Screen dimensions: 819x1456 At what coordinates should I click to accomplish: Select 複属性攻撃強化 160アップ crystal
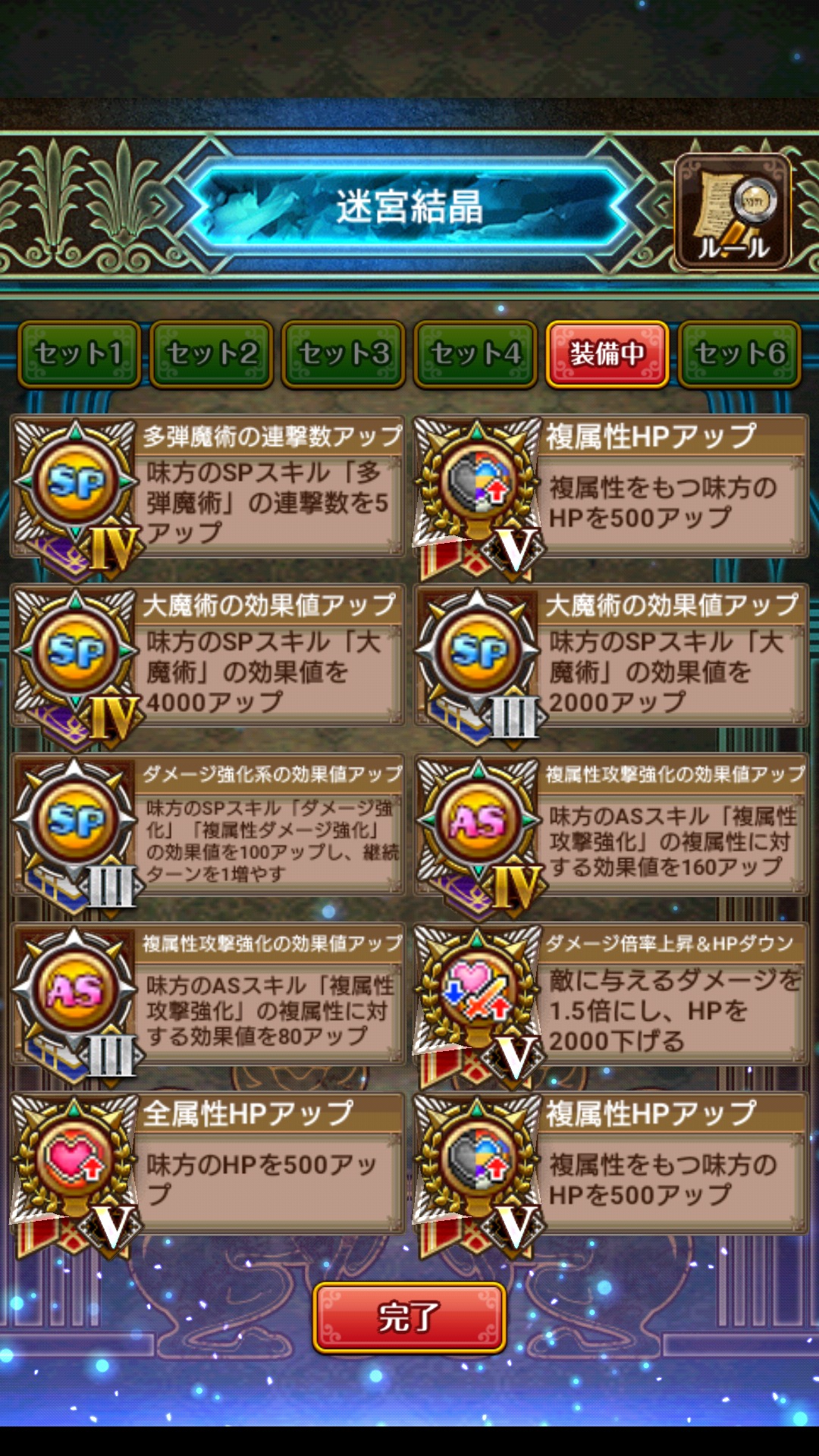coord(611,826)
